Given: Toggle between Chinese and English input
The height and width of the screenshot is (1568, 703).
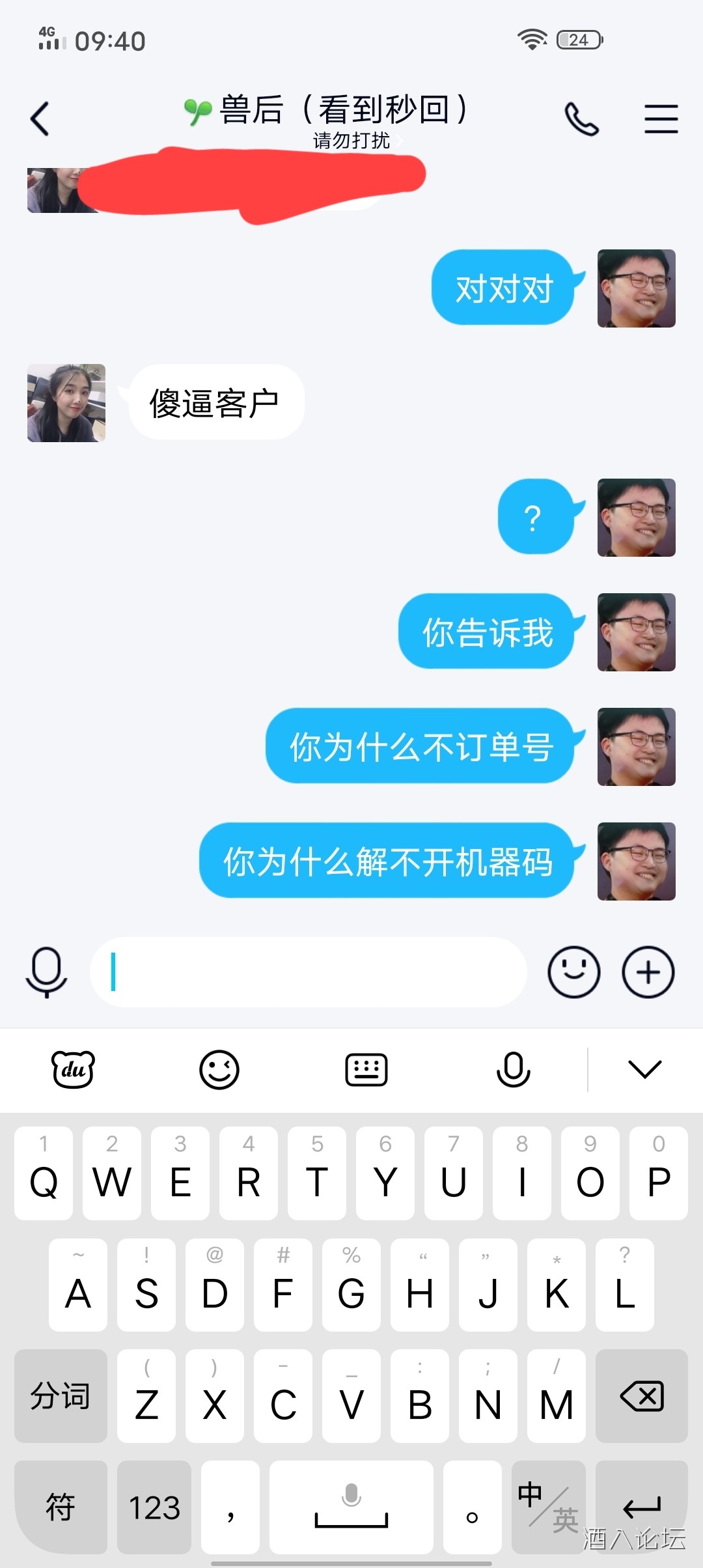Looking at the screenshot, I should [548, 1507].
